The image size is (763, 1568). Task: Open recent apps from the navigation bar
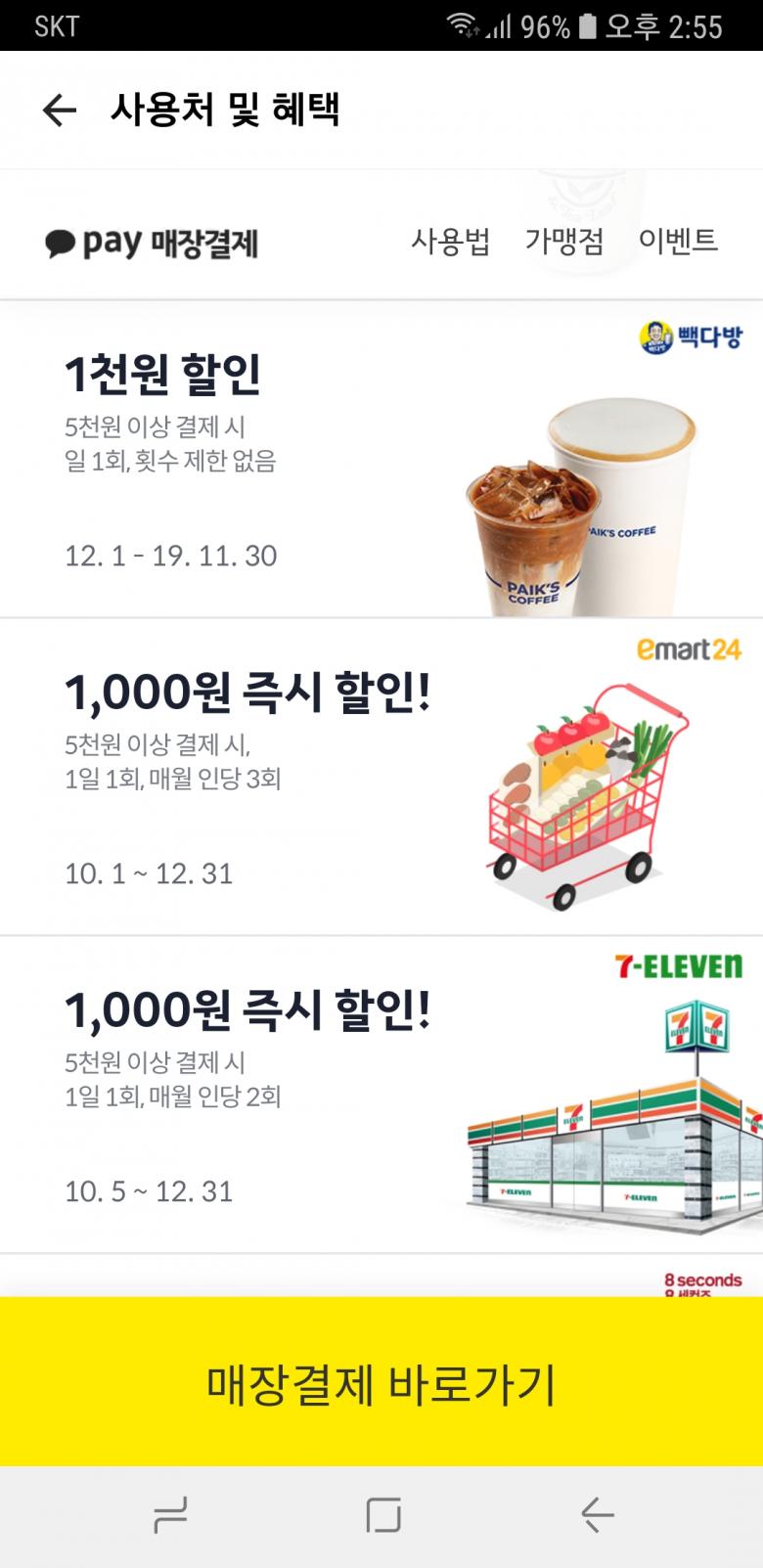tap(170, 1515)
